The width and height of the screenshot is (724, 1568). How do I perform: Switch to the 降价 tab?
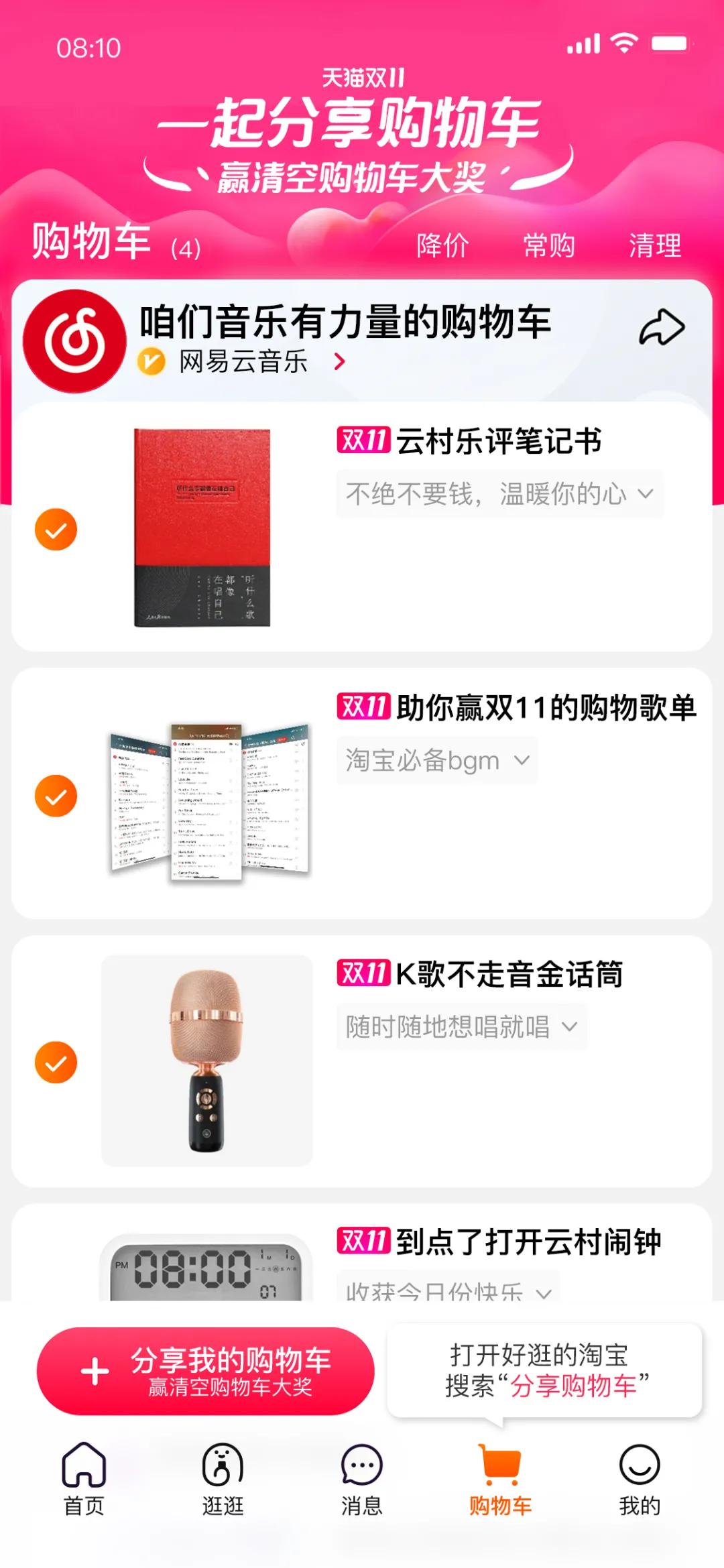click(443, 246)
